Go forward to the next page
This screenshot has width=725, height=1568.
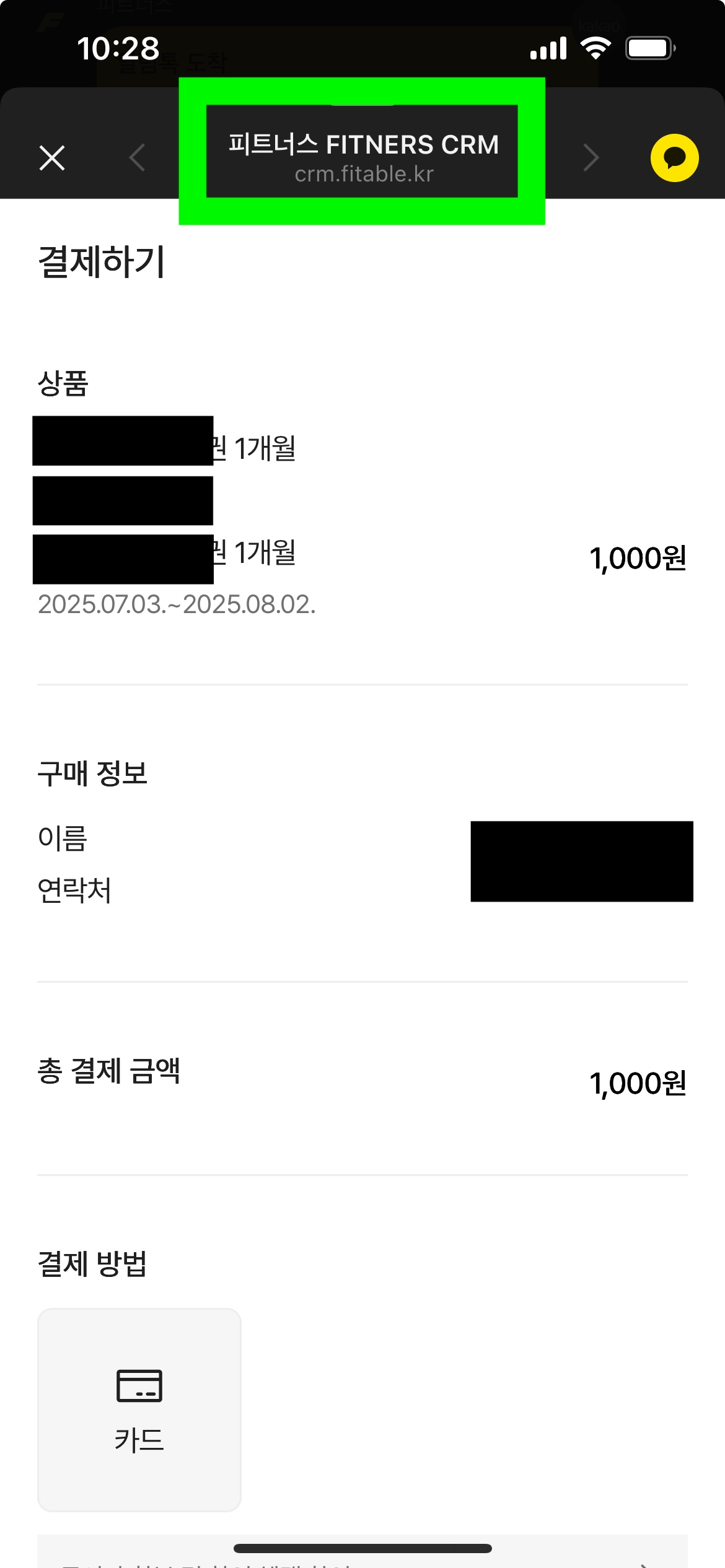coord(591,158)
